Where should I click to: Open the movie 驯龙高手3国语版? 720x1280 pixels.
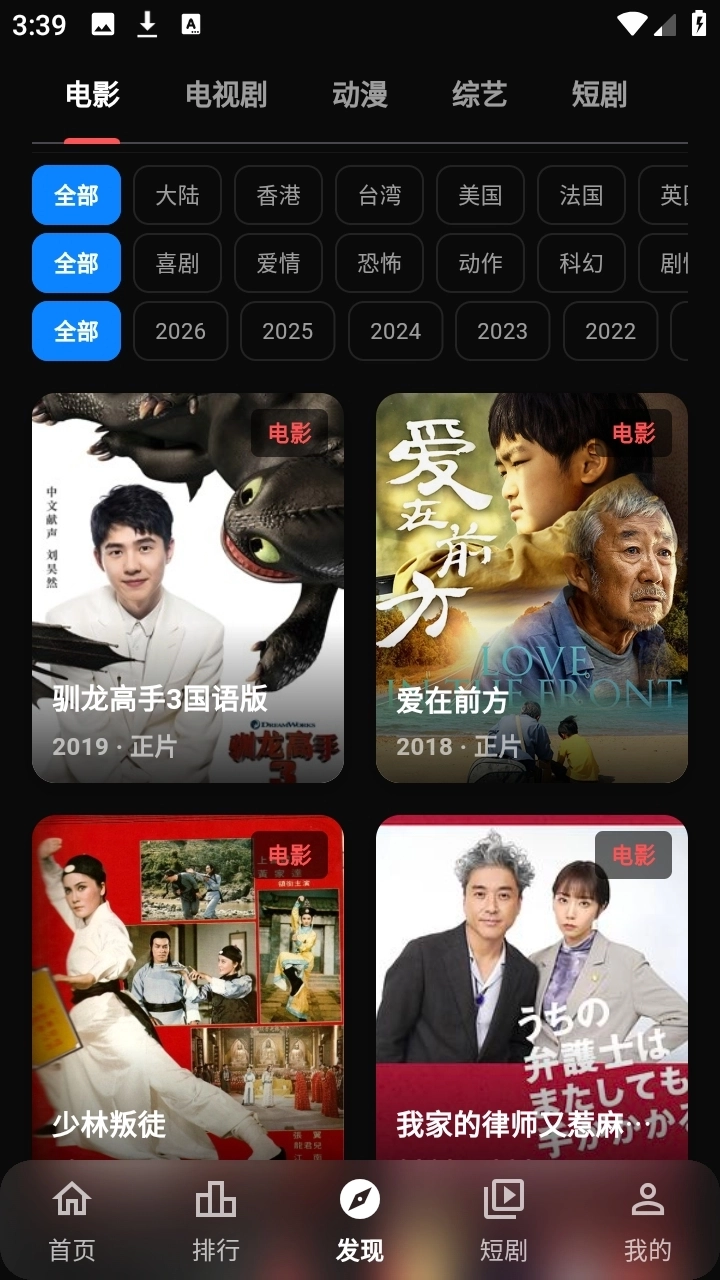pyautogui.click(x=188, y=587)
